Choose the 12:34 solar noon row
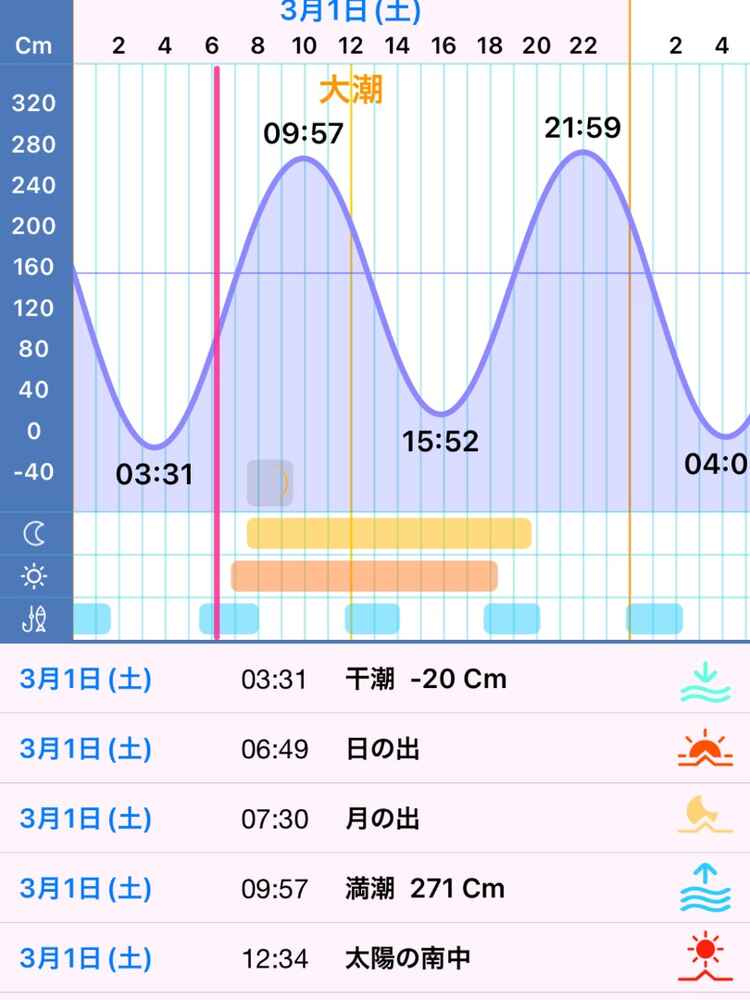This screenshot has width=750, height=1000. point(375,958)
